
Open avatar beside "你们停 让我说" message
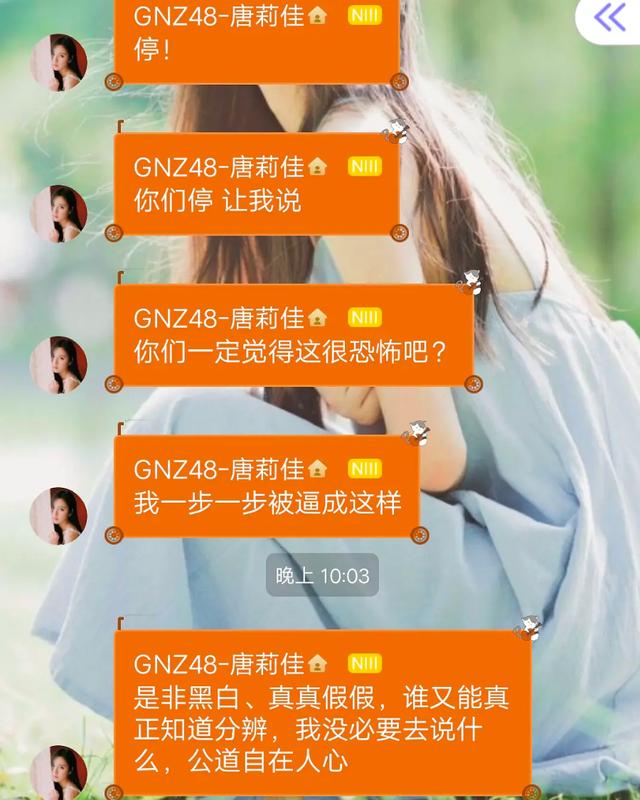(58, 213)
